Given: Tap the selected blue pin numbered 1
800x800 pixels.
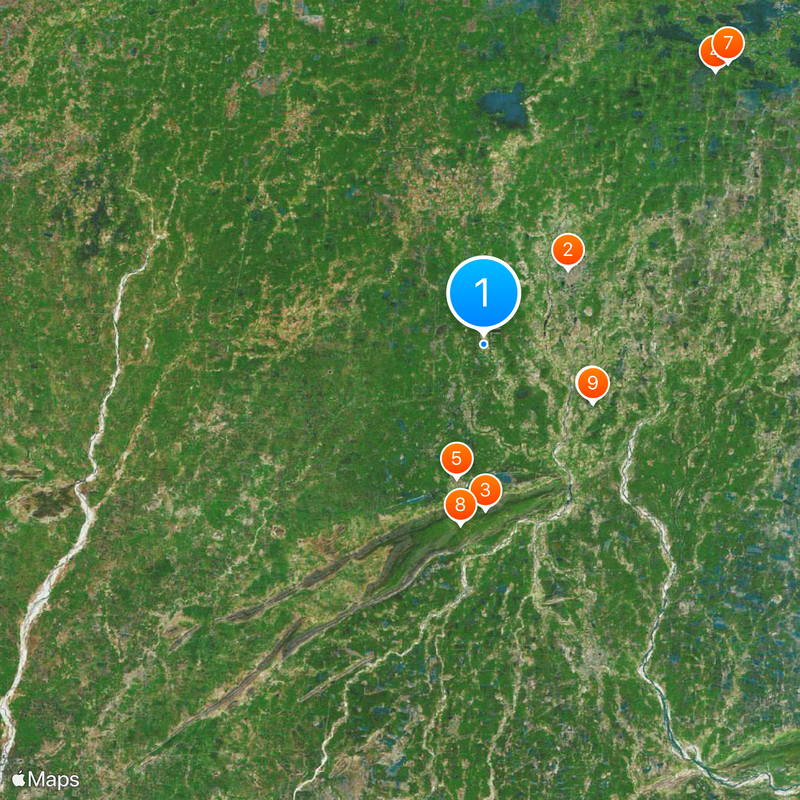Looking at the screenshot, I should (483, 294).
